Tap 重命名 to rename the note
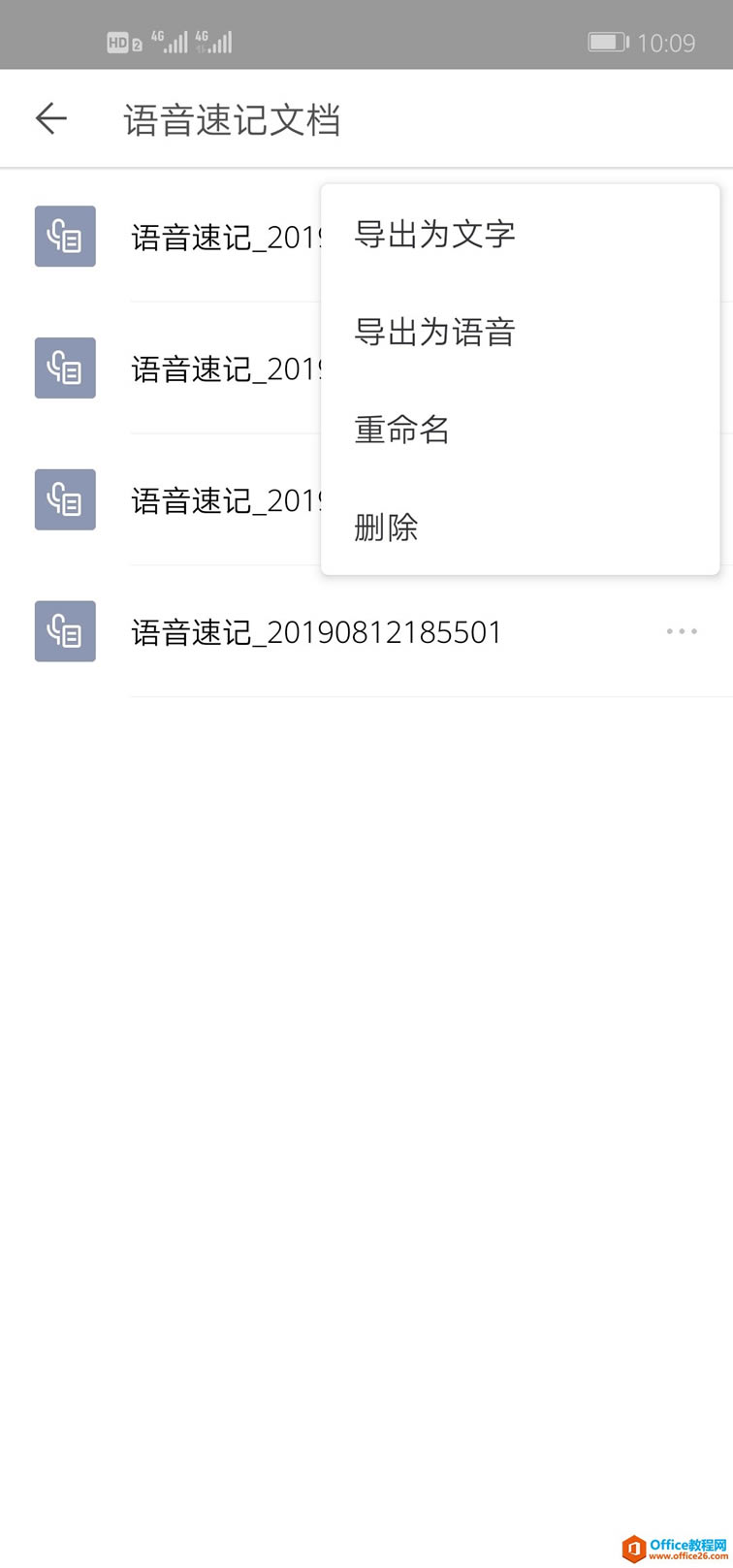This screenshot has width=733, height=1568. [x=402, y=430]
